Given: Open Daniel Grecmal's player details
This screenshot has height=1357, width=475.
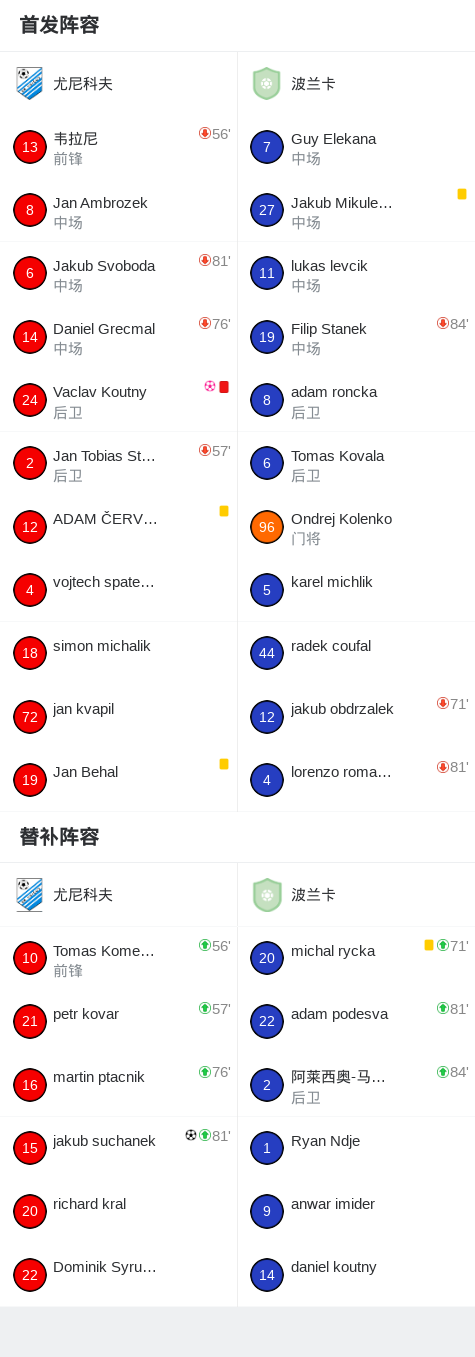Looking at the screenshot, I should click(118, 337).
